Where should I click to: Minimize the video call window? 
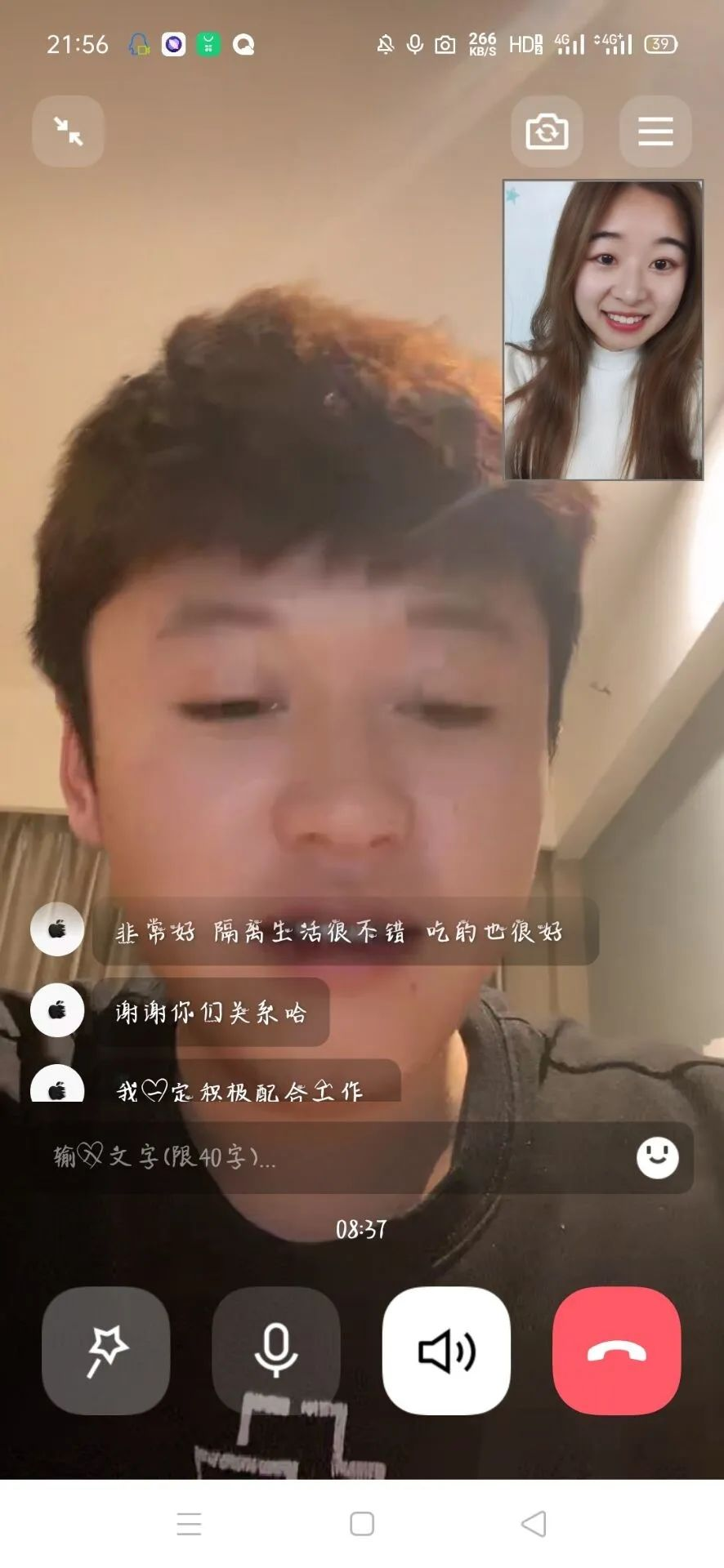(68, 131)
